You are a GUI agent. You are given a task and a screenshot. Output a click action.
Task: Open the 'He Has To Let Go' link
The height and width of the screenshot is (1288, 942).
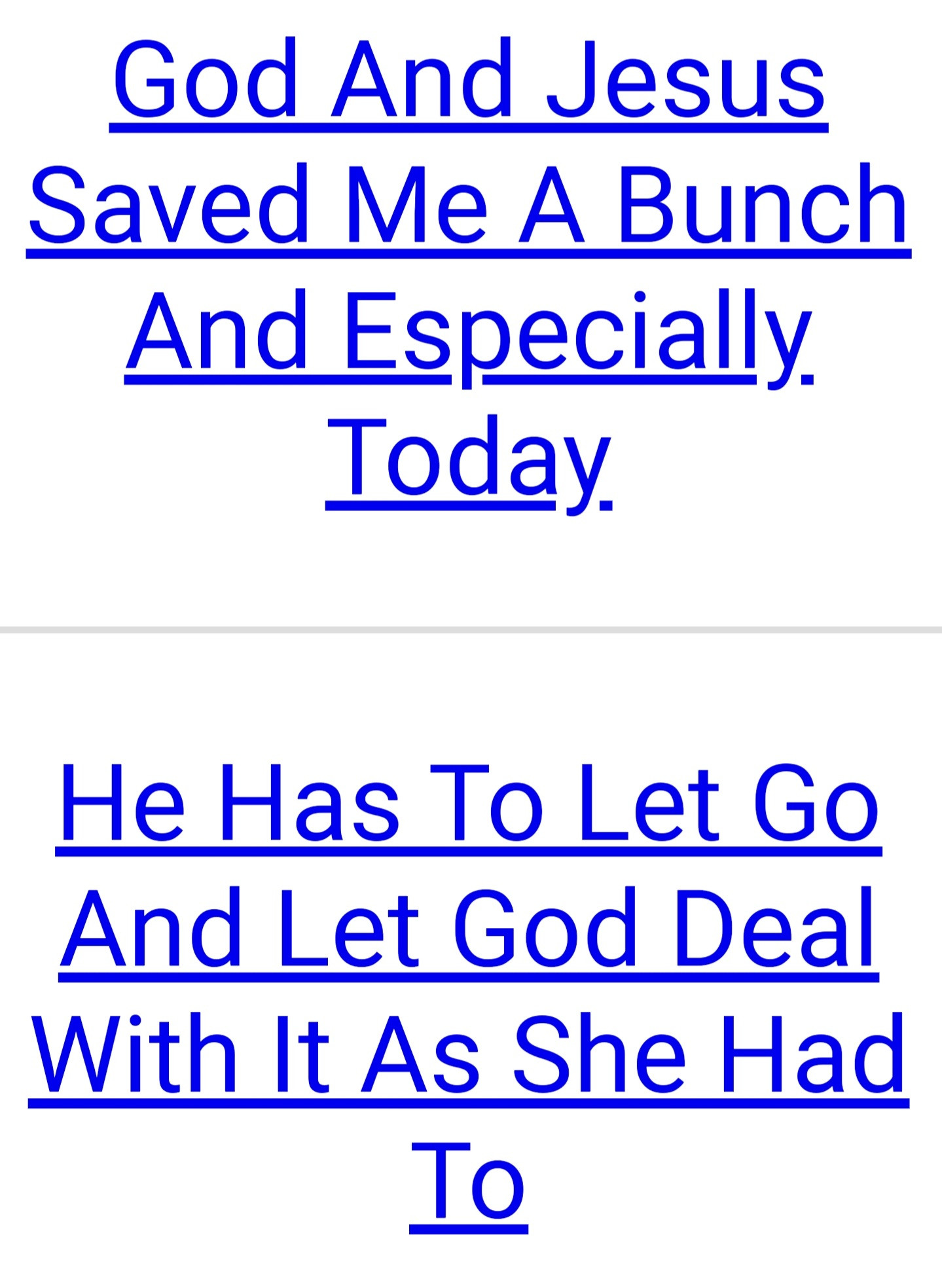click(469, 929)
